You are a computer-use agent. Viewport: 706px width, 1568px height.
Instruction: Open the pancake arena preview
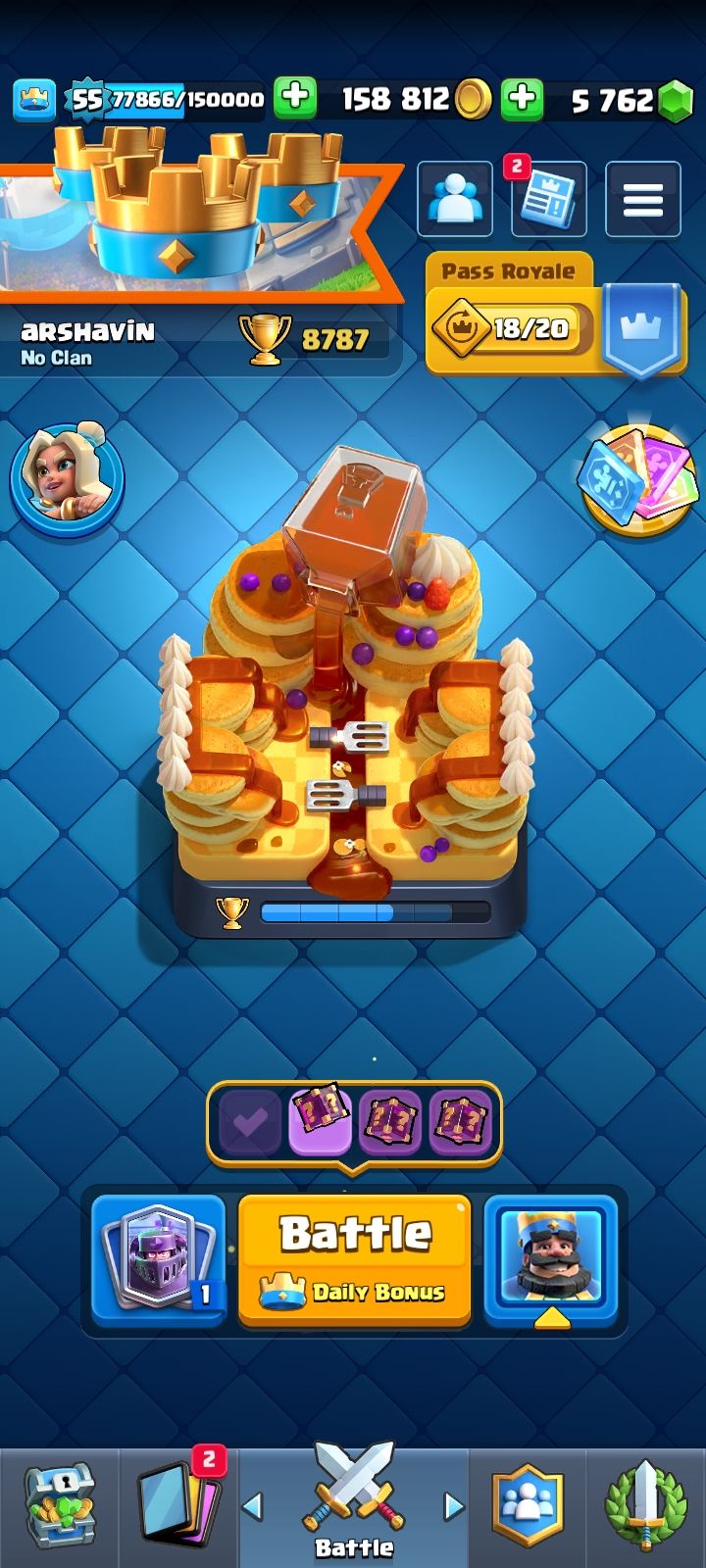tap(351, 686)
